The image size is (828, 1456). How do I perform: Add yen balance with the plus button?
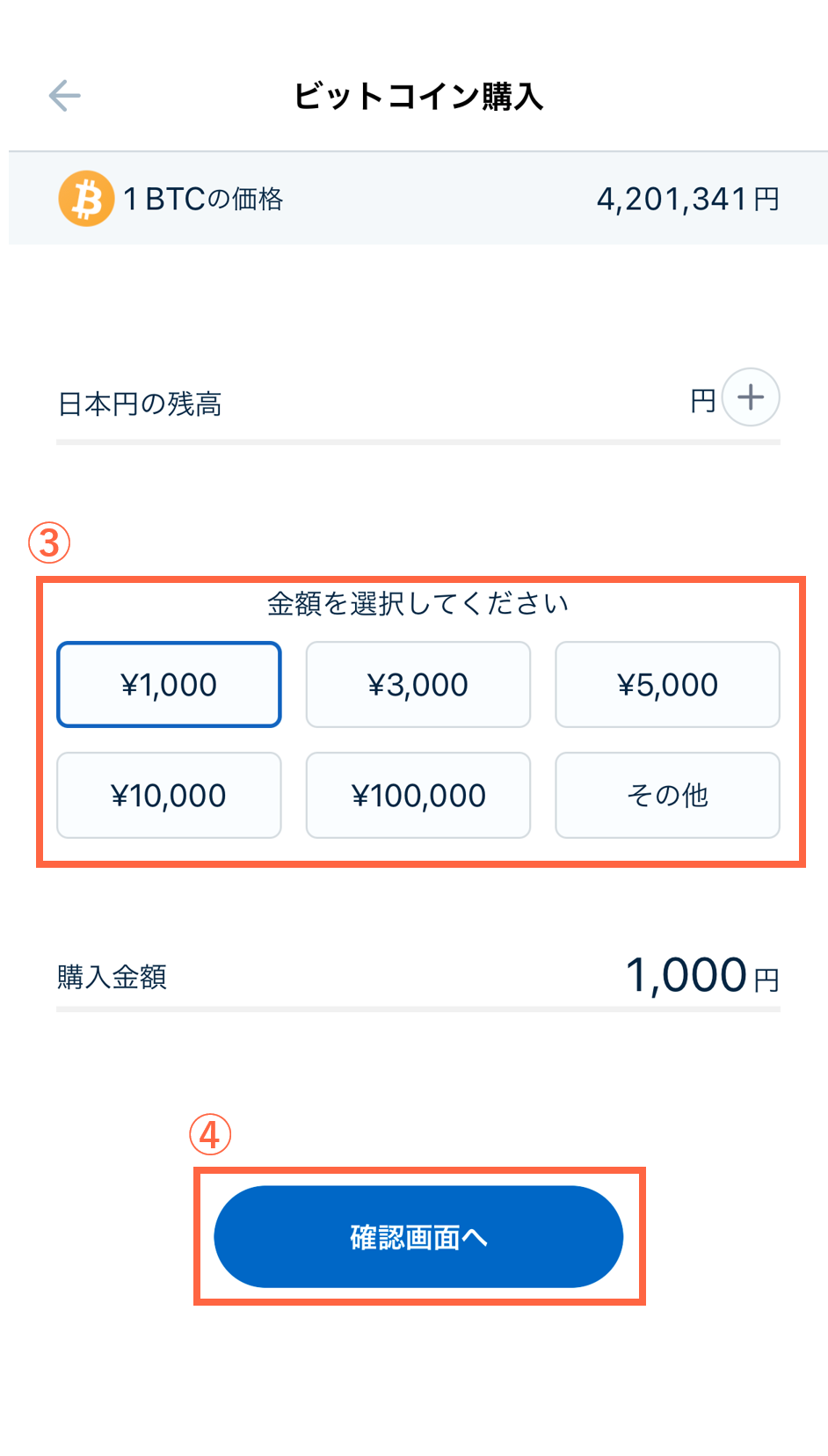[751, 397]
